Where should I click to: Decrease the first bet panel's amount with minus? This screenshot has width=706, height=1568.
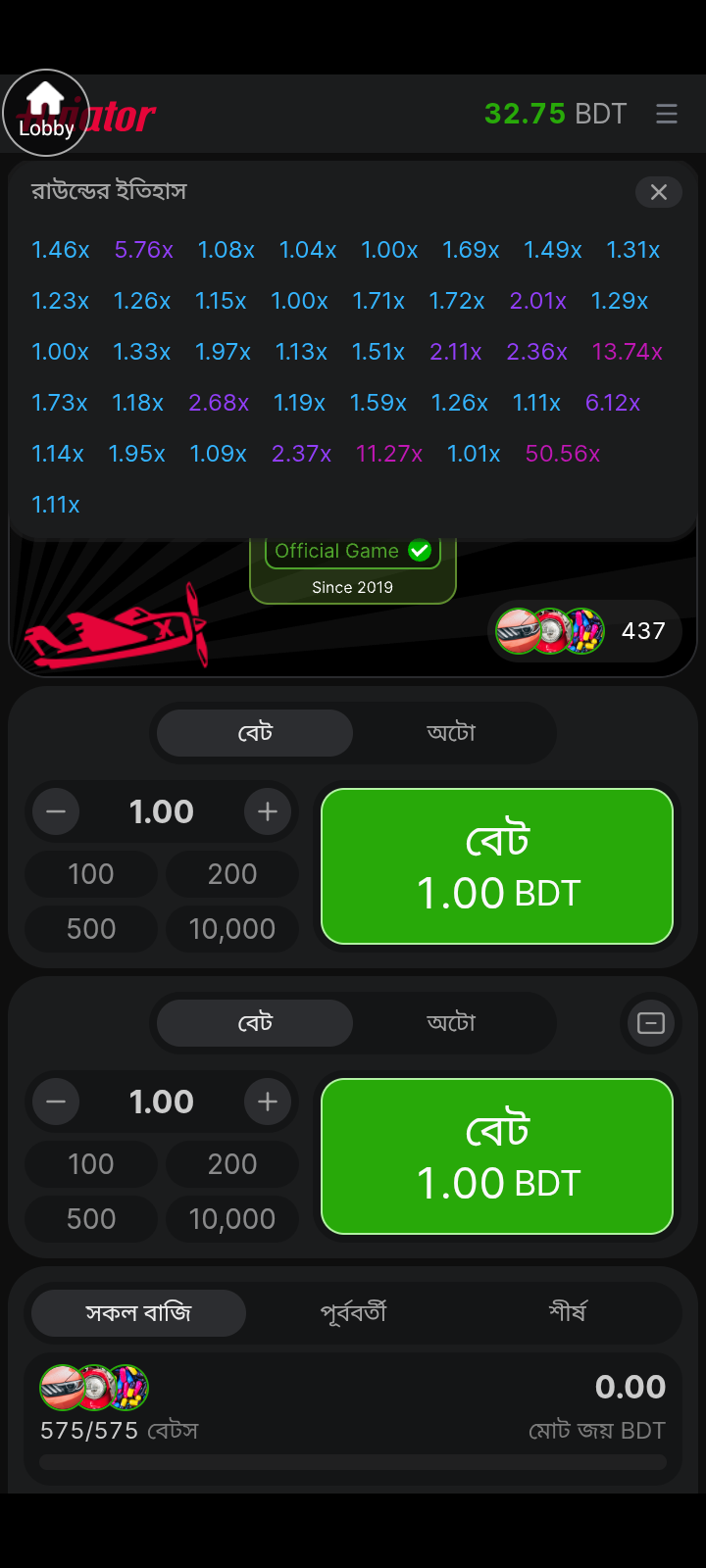pyautogui.click(x=56, y=811)
